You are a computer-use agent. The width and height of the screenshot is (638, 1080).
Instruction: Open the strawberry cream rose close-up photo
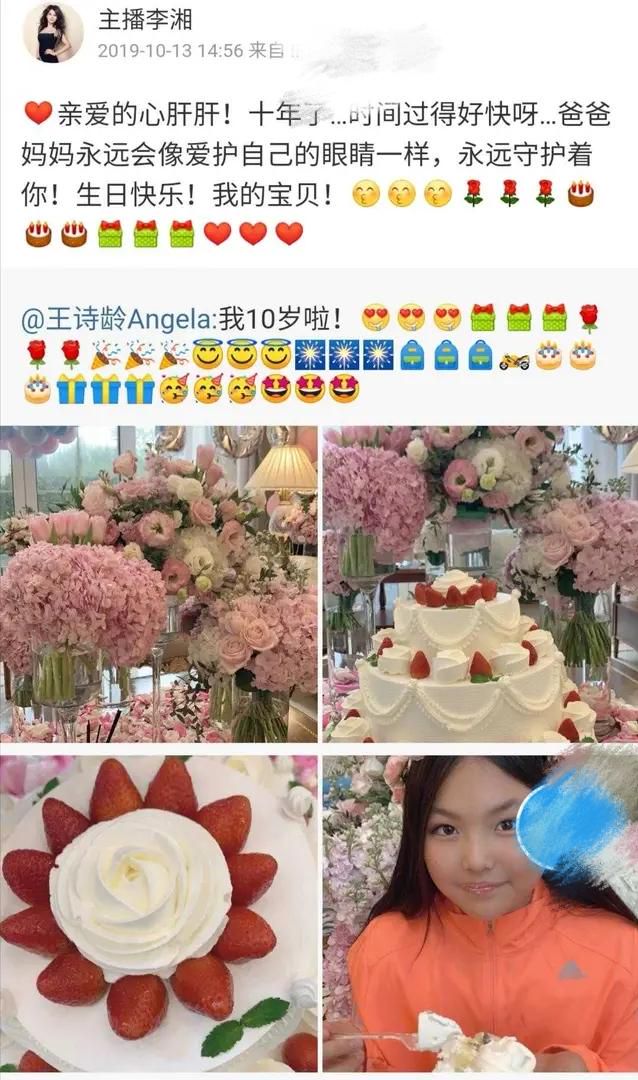point(158,913)
